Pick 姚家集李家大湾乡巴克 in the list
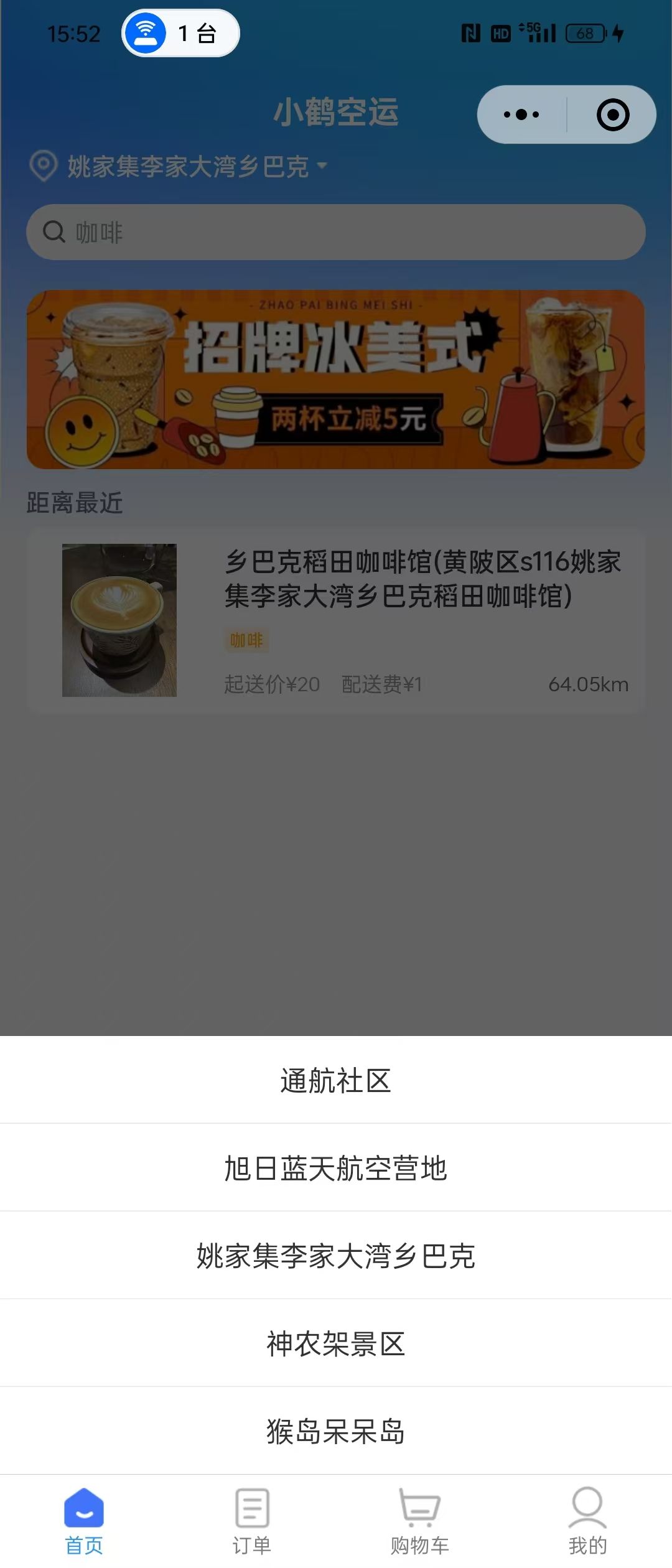 (335, 1256)
